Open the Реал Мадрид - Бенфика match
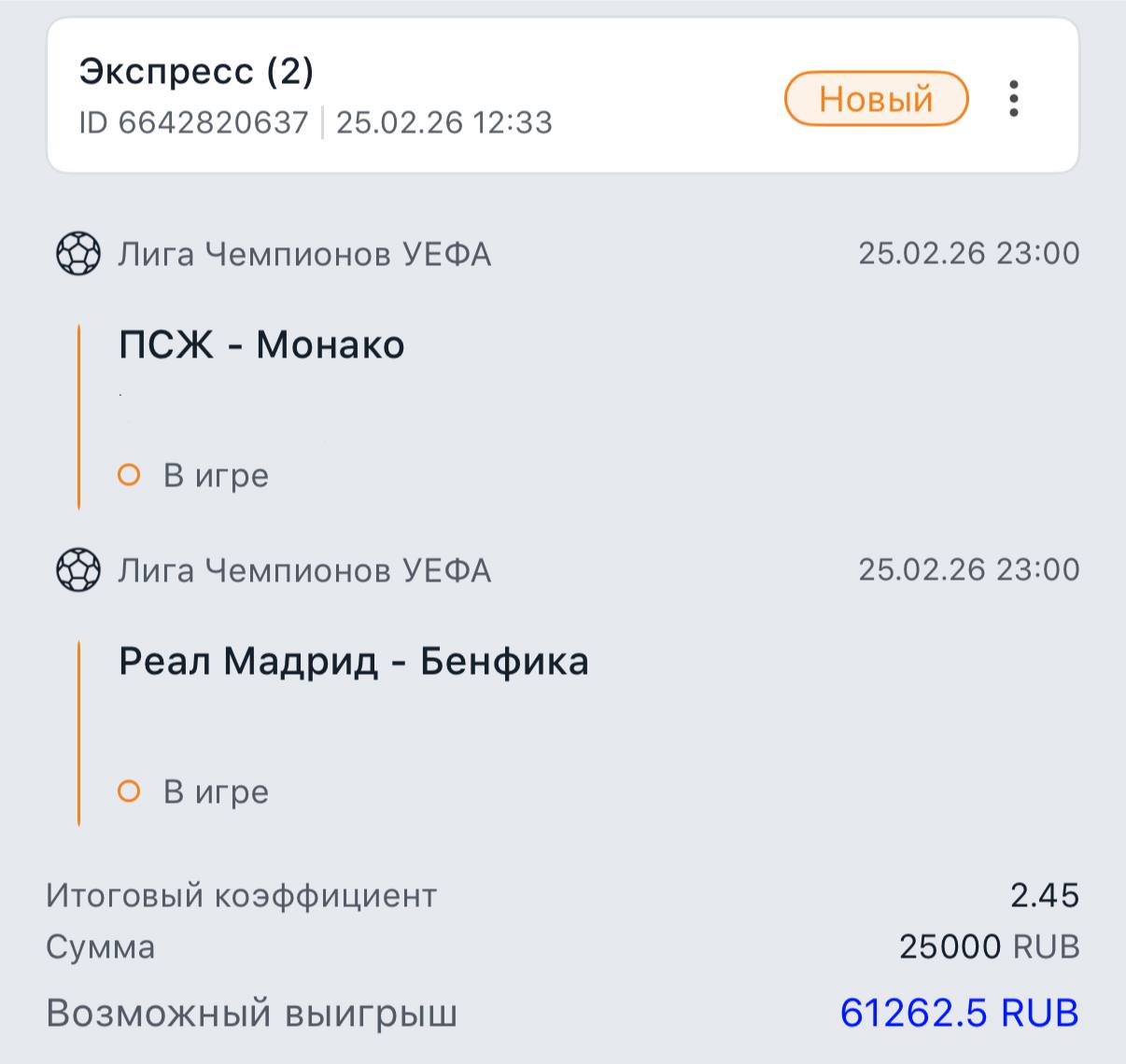Image resolution: width=1126 pixels, height=1064 pixels. (353, 662)
